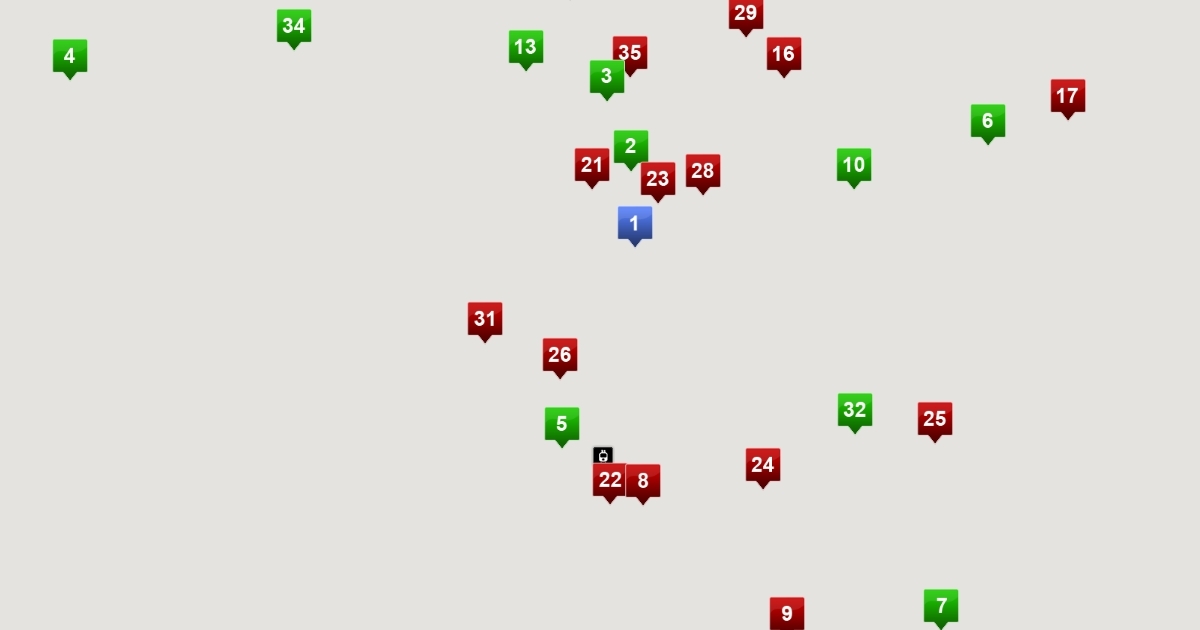This screenshot has height=630, width=1200.
Task: Select red marker 26
Action: (x=559, y=356)
